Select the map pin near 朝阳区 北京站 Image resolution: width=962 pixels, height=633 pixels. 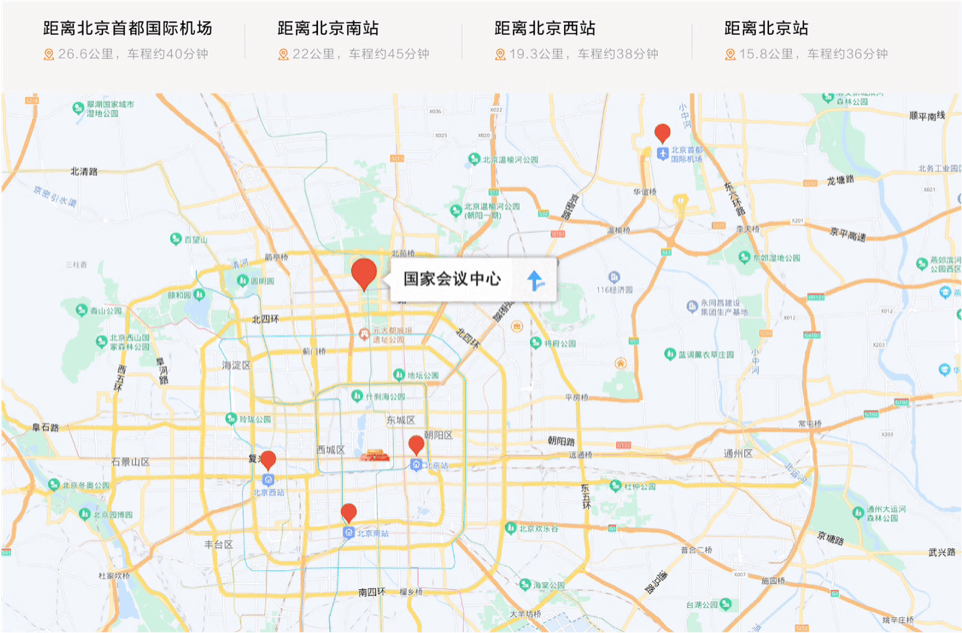(416, 445)
